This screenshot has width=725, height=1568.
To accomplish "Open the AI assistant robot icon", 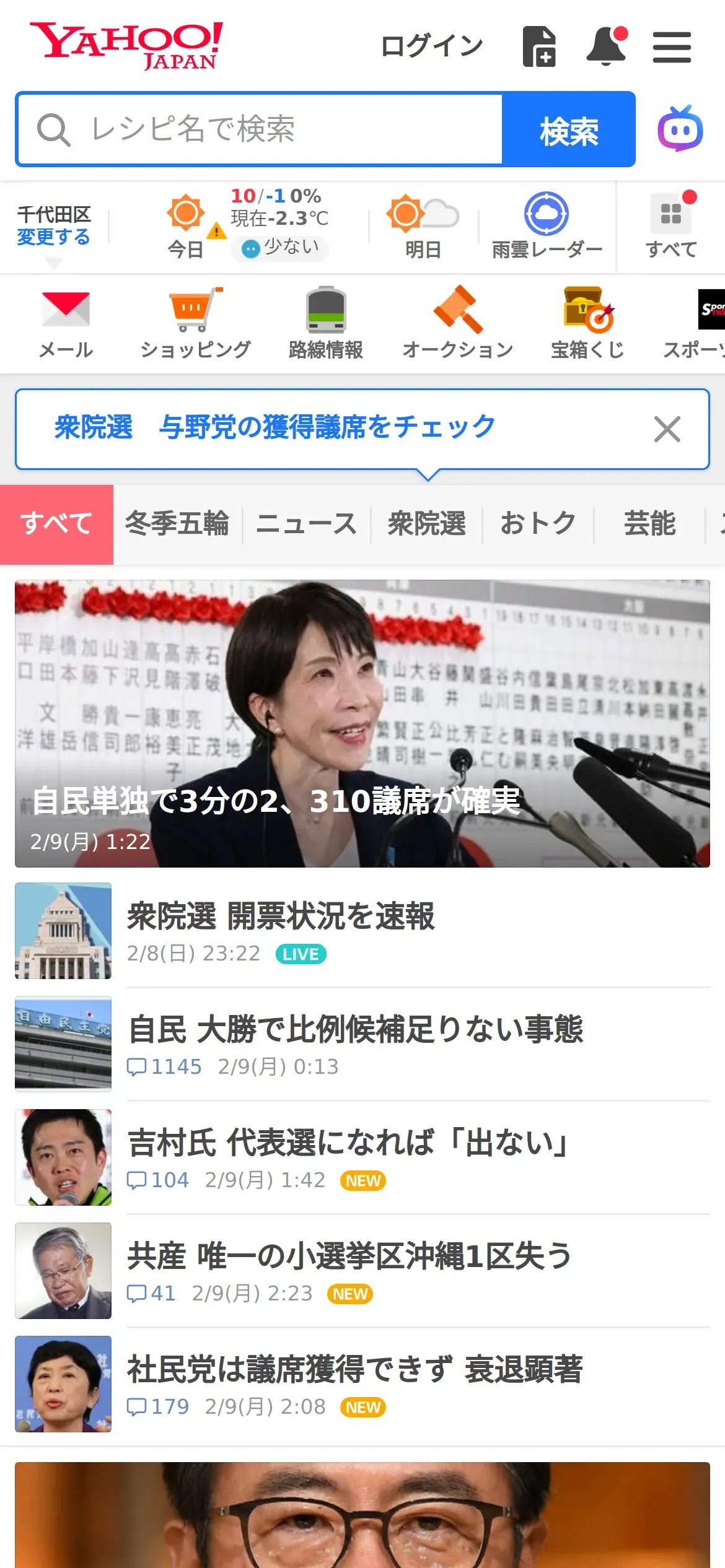I will click(x=680, y=129).
